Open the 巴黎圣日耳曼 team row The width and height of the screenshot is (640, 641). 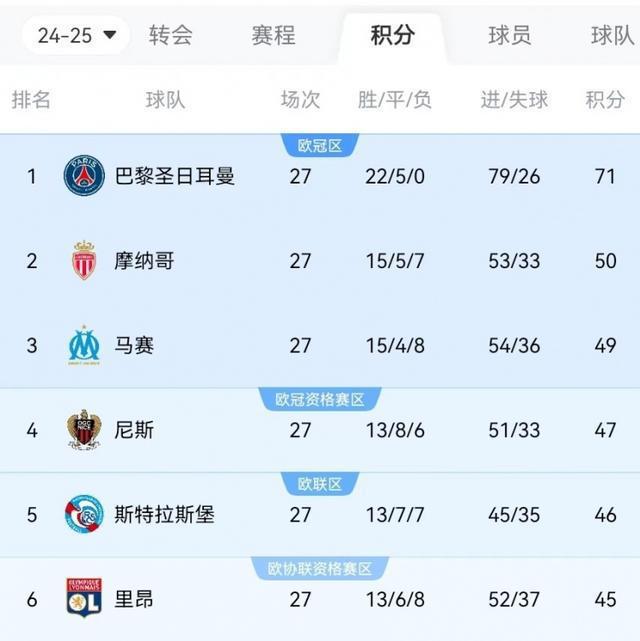[320, 176]
